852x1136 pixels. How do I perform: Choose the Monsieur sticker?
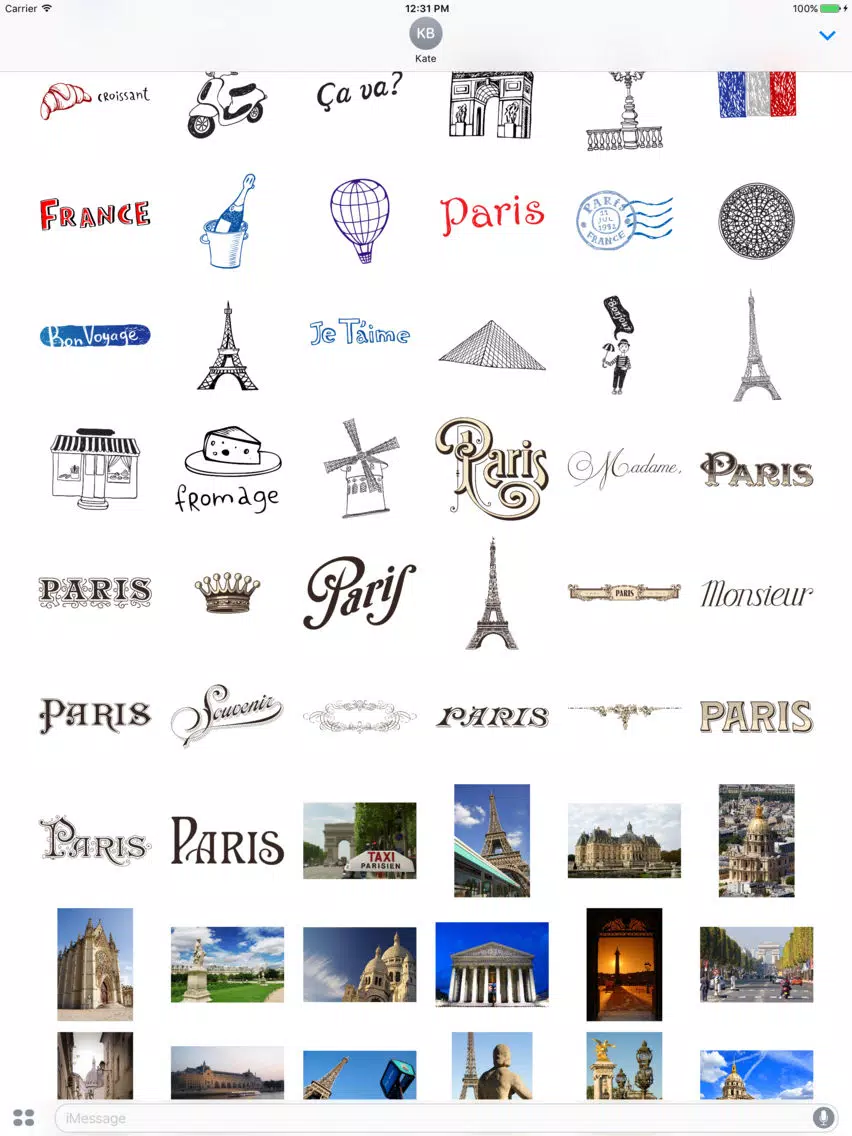tap(757, 594)
